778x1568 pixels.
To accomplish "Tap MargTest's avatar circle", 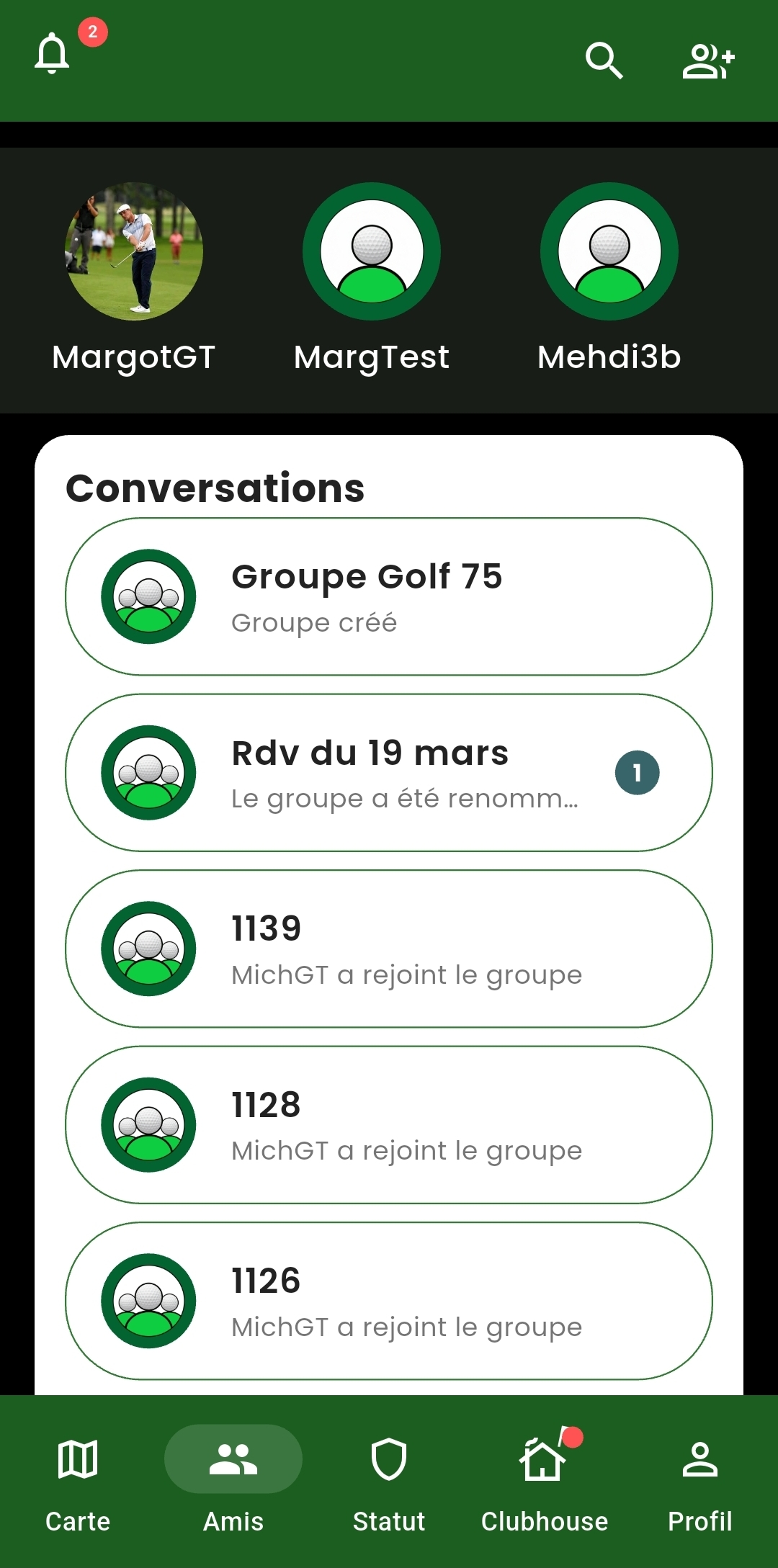I will click(x=372, y=251).
